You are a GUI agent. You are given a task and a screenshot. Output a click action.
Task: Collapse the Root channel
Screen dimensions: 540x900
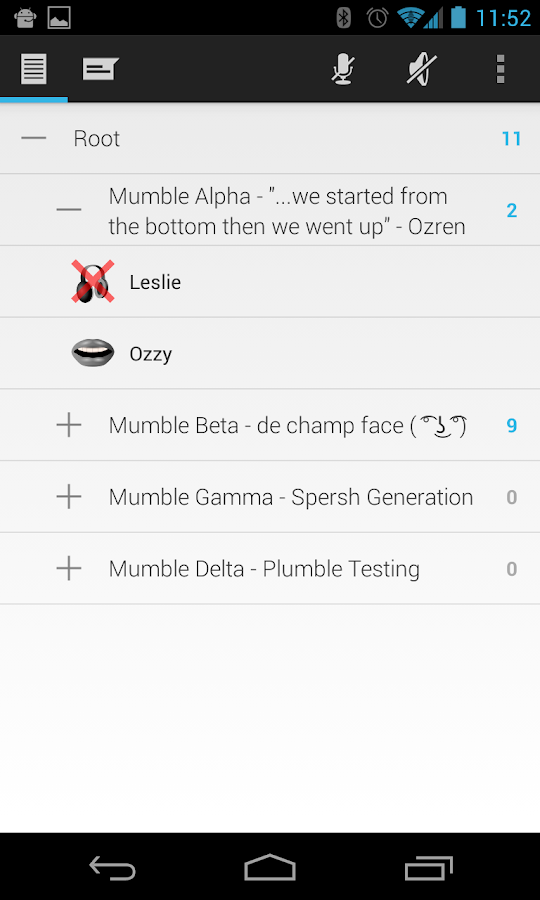pyautogui.click(x=34, y=138)
